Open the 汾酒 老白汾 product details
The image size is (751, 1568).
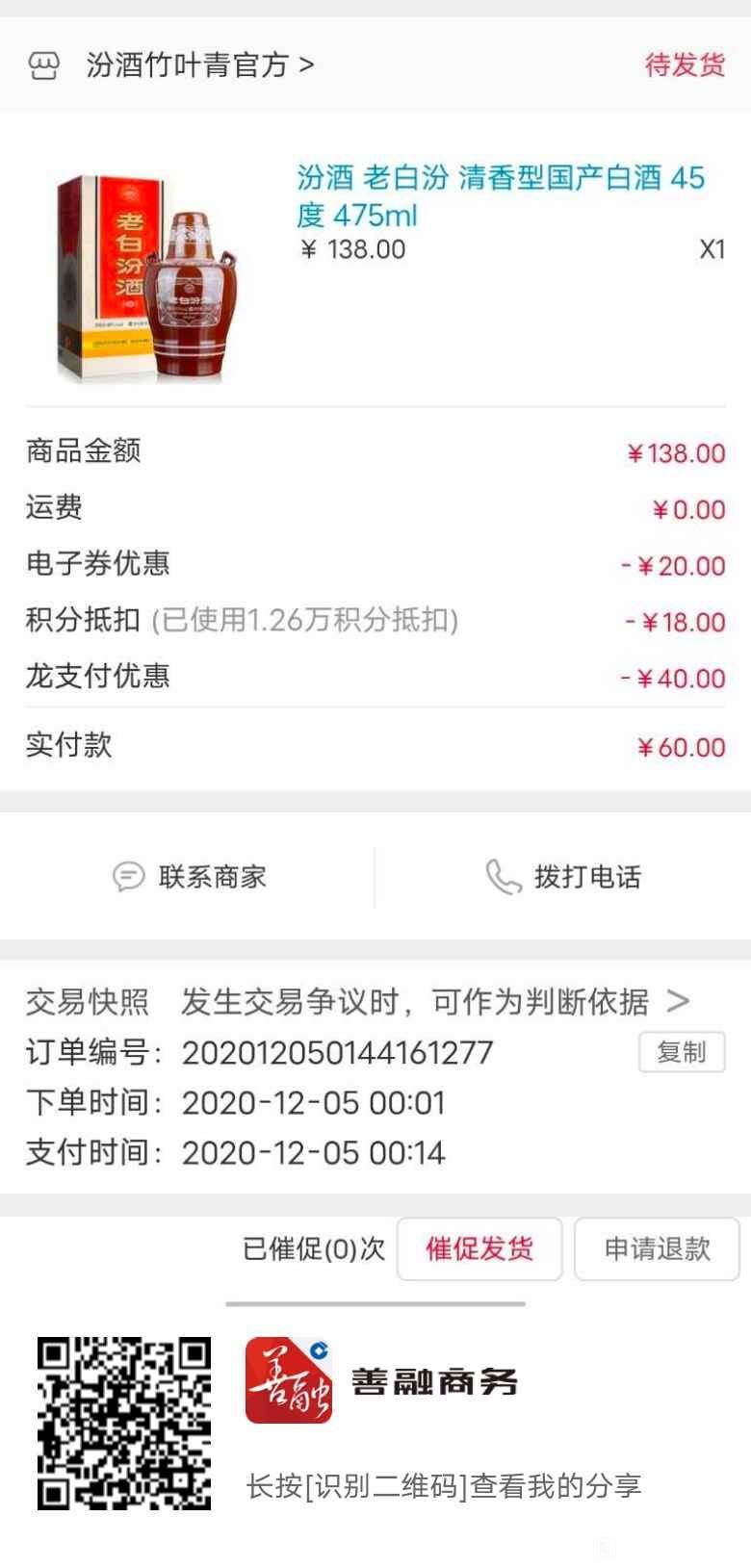pos(501,195)
